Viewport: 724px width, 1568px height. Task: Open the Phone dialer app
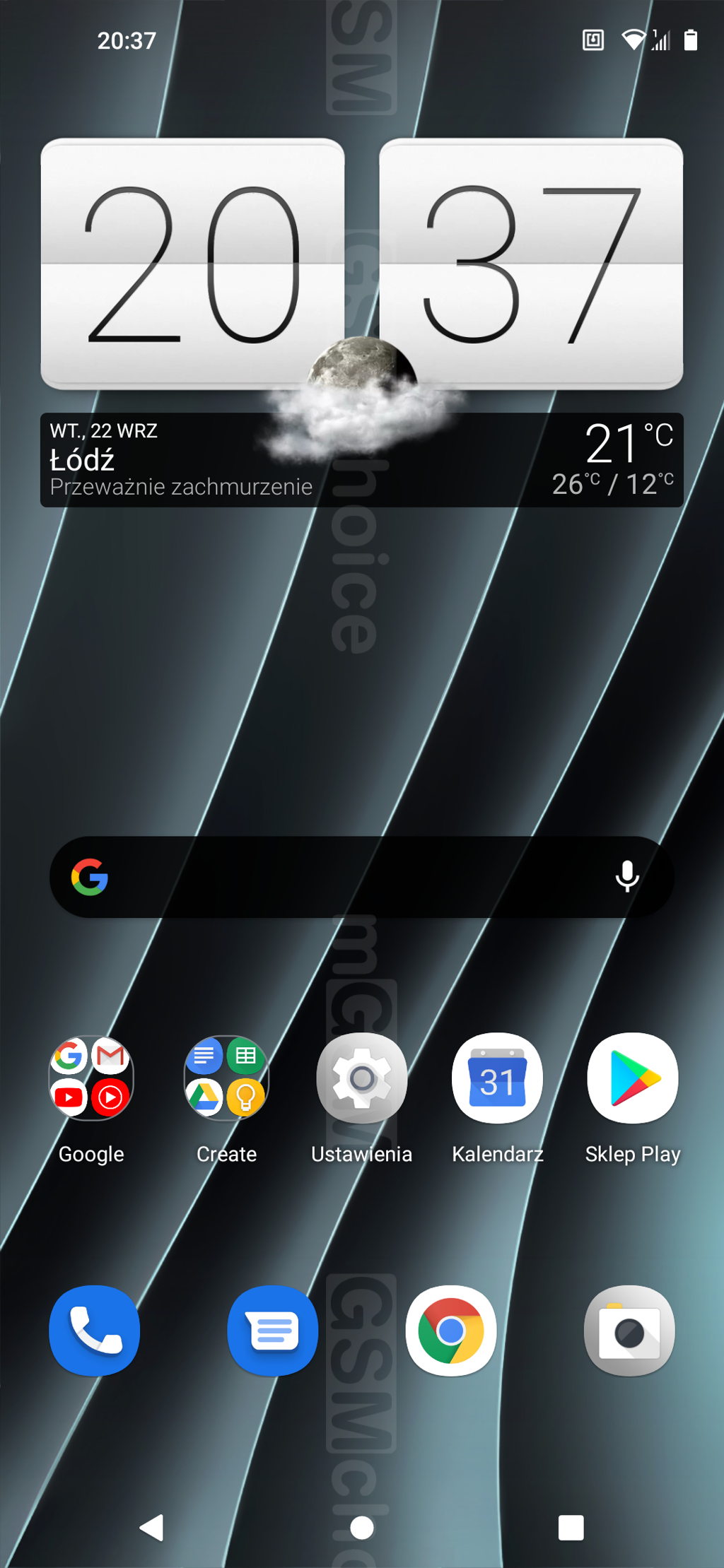pos(95,1331)
